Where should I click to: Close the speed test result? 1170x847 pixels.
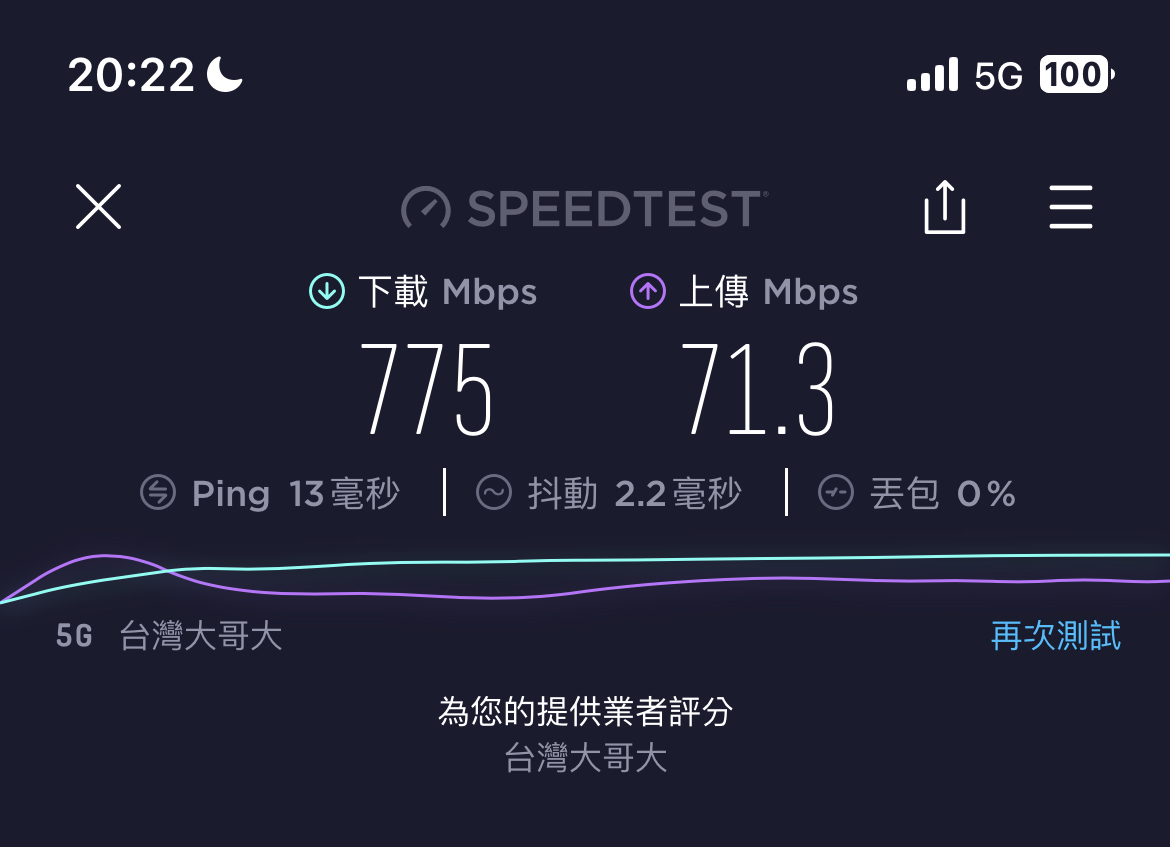pyautogui.click(x=98, y=207)
